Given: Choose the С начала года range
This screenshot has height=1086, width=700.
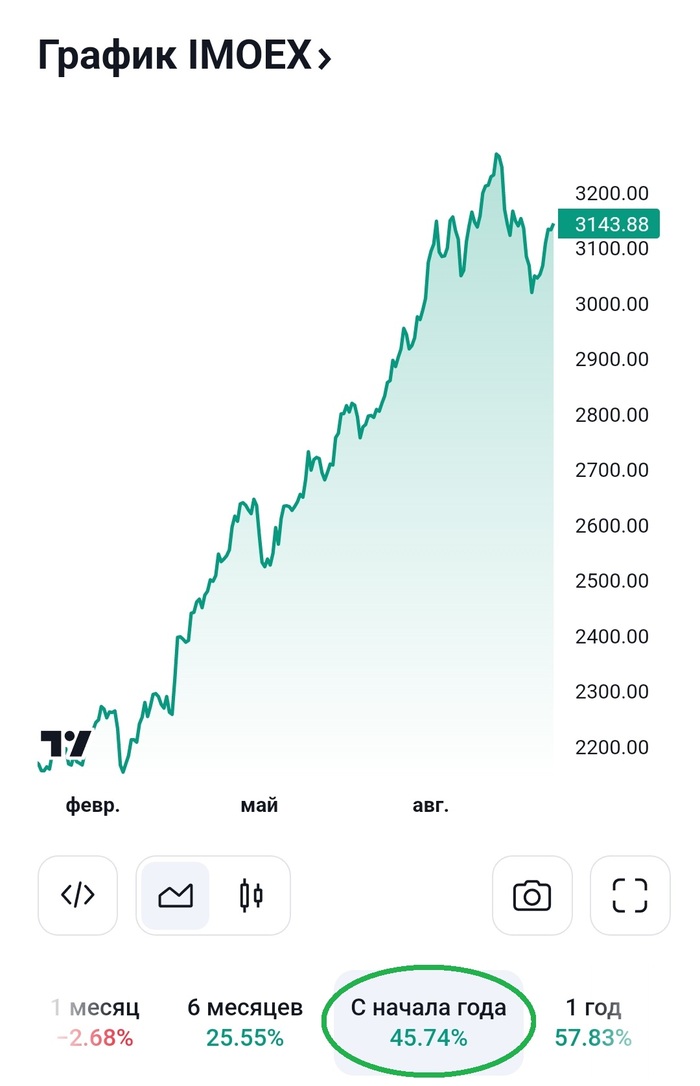Looking at the screenshot, I should [x=428, y=1022].
